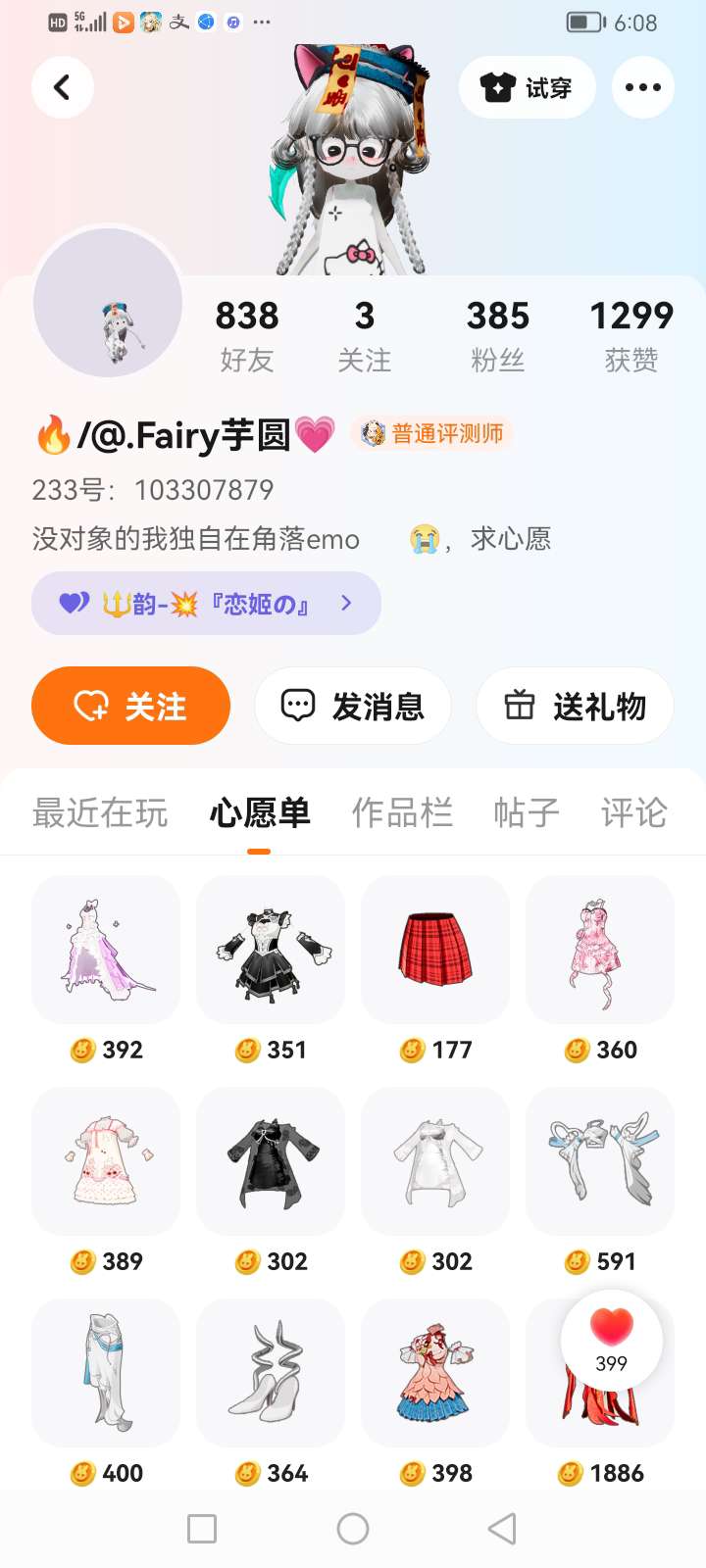
Task: View the profile avatar picture
Action: (108, 304)
